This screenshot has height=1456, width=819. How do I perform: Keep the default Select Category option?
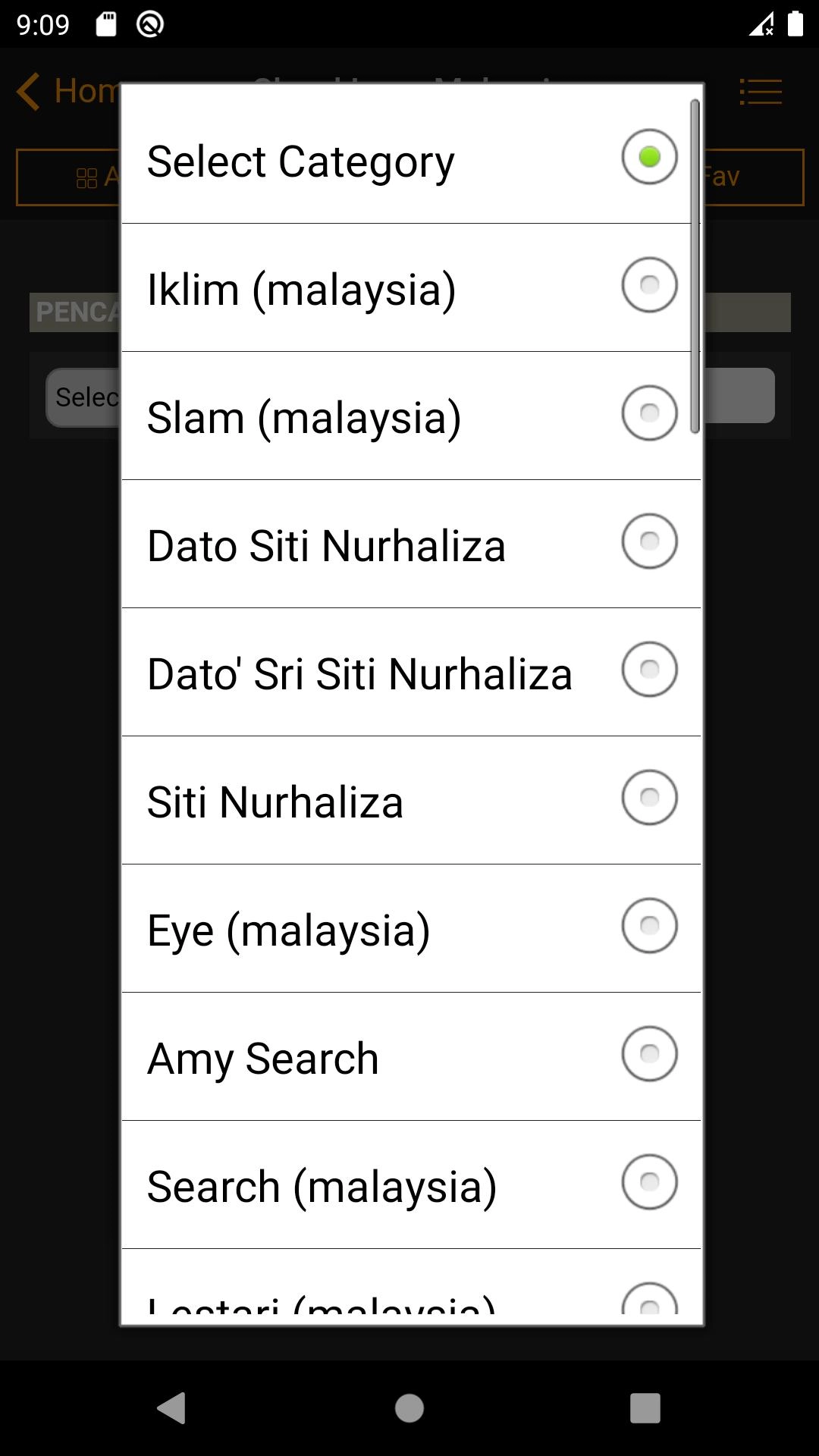410,159
